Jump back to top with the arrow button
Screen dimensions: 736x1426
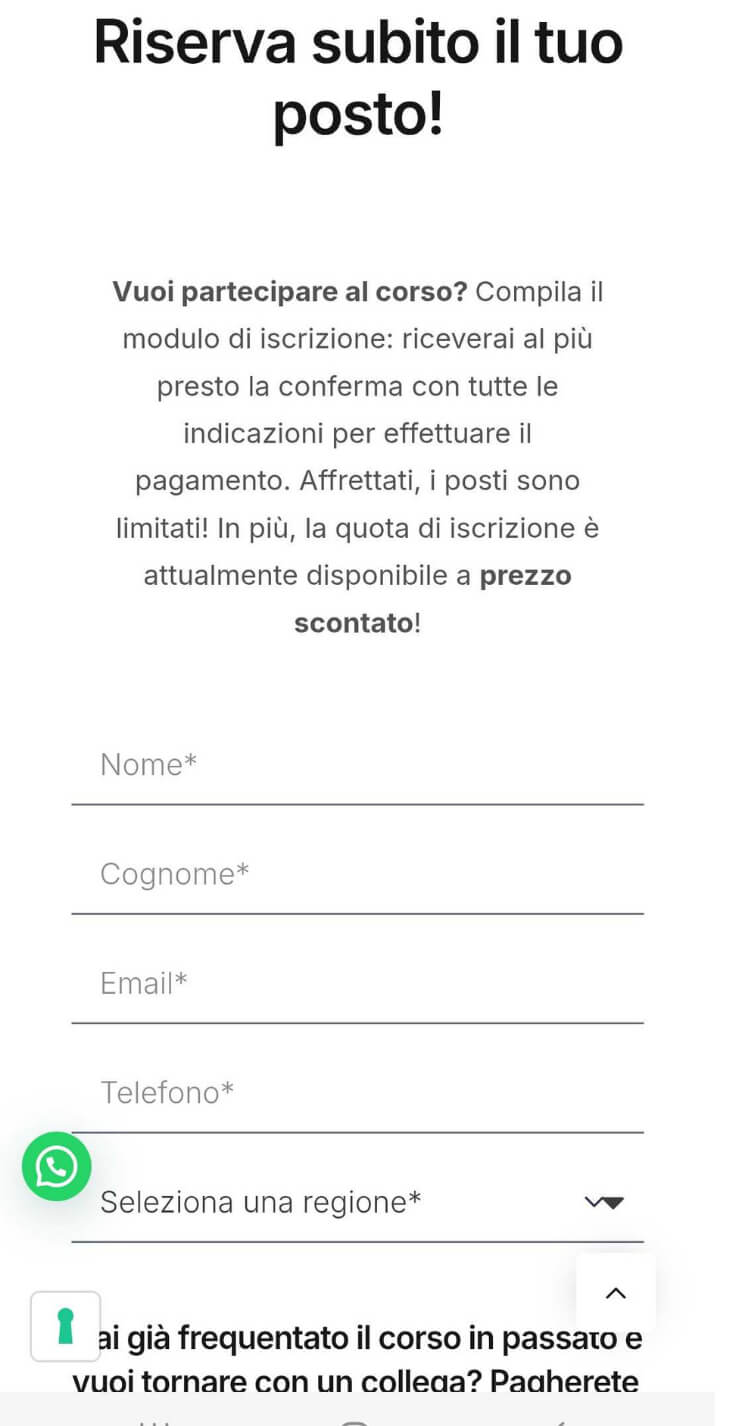616,1293
